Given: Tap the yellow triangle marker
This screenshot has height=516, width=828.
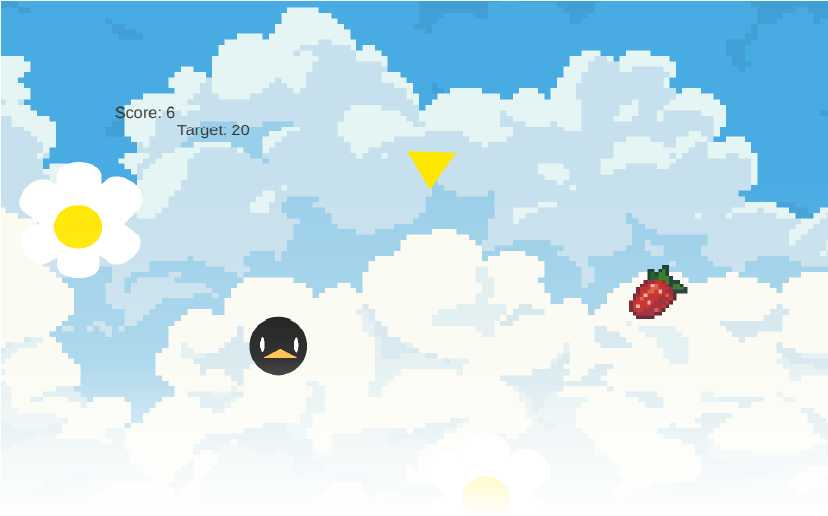Looking at the screenshot, I should (431, 166).
